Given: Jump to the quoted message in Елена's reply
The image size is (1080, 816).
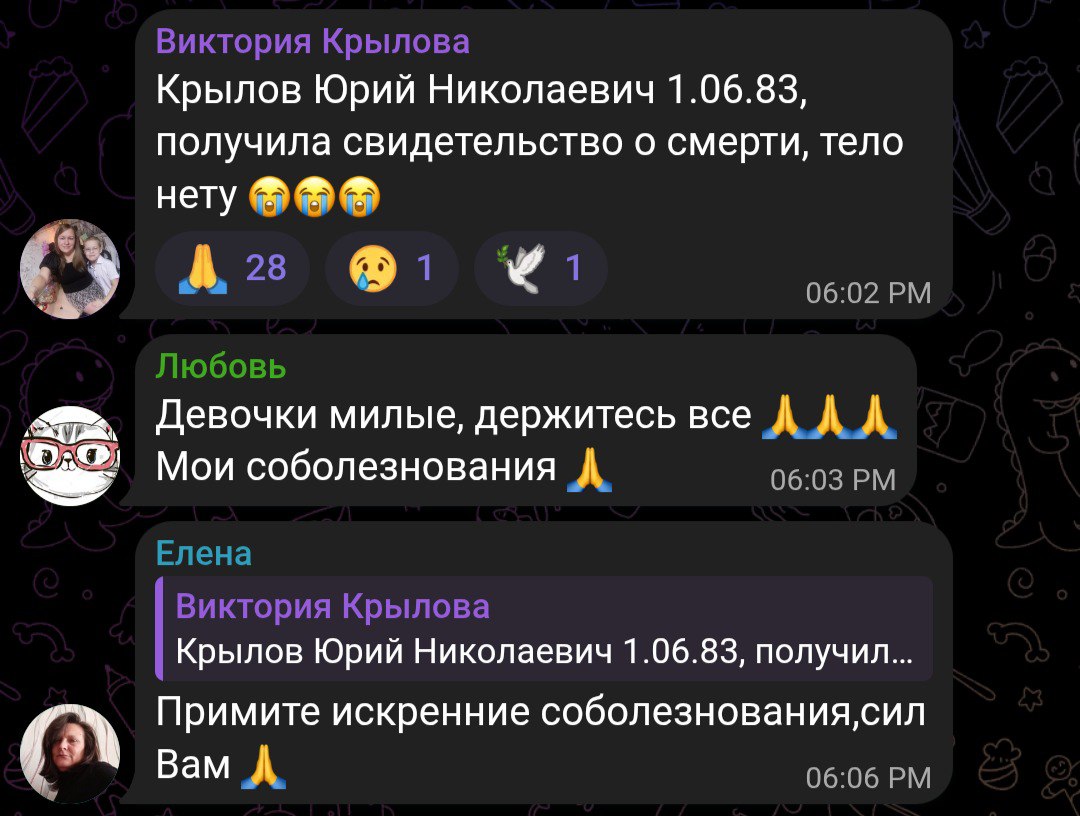Looking at the screenshot, I should click(x=544, y=629).
